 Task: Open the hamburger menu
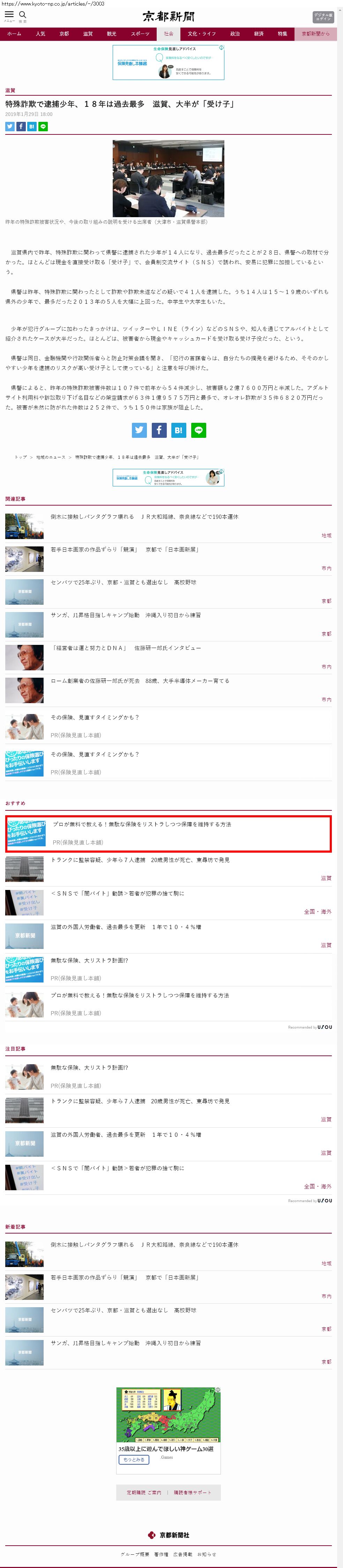click(9, 15)
